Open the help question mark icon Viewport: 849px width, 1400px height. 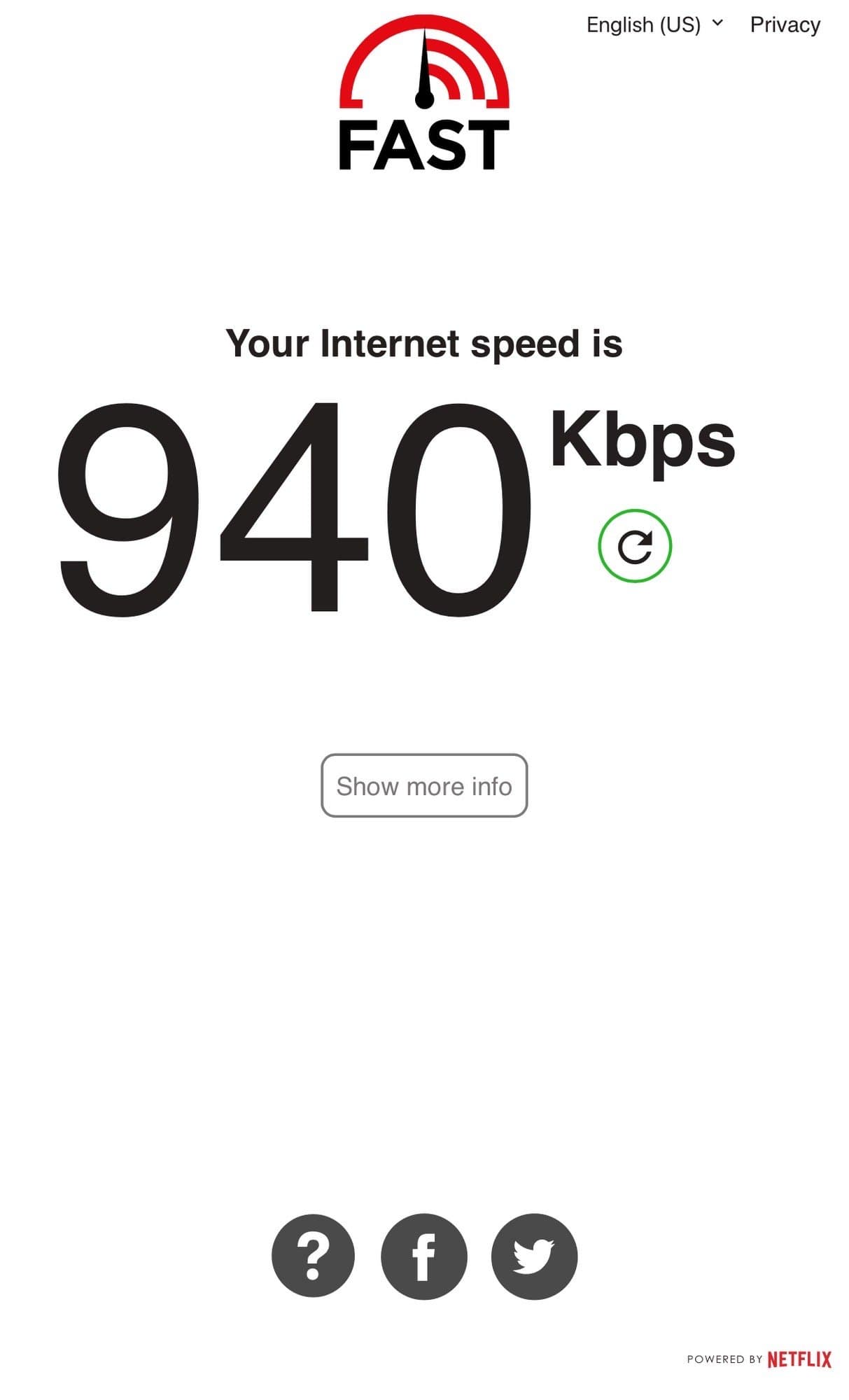(313, 1256)
